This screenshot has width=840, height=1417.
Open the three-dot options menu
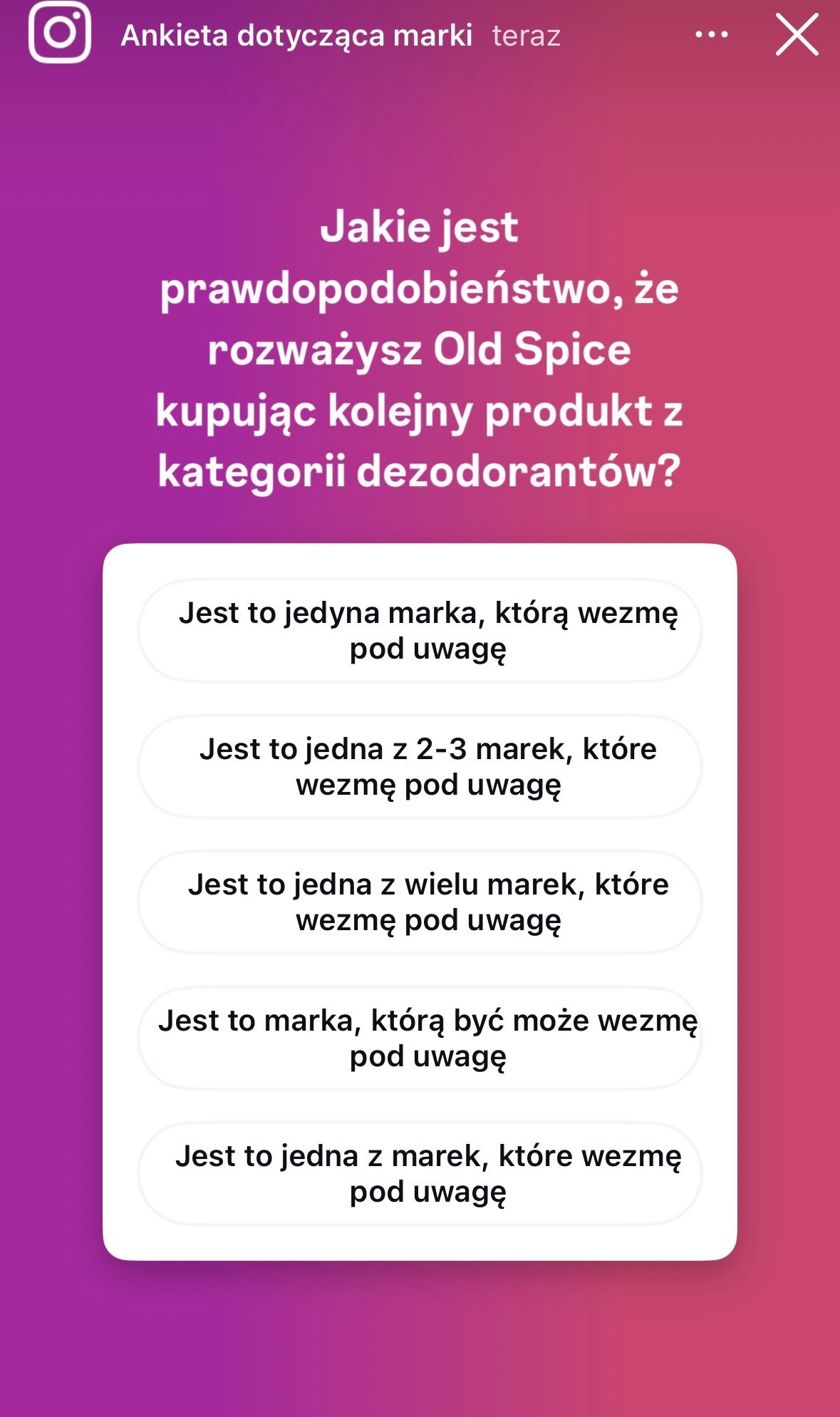(x=711, y=35)
